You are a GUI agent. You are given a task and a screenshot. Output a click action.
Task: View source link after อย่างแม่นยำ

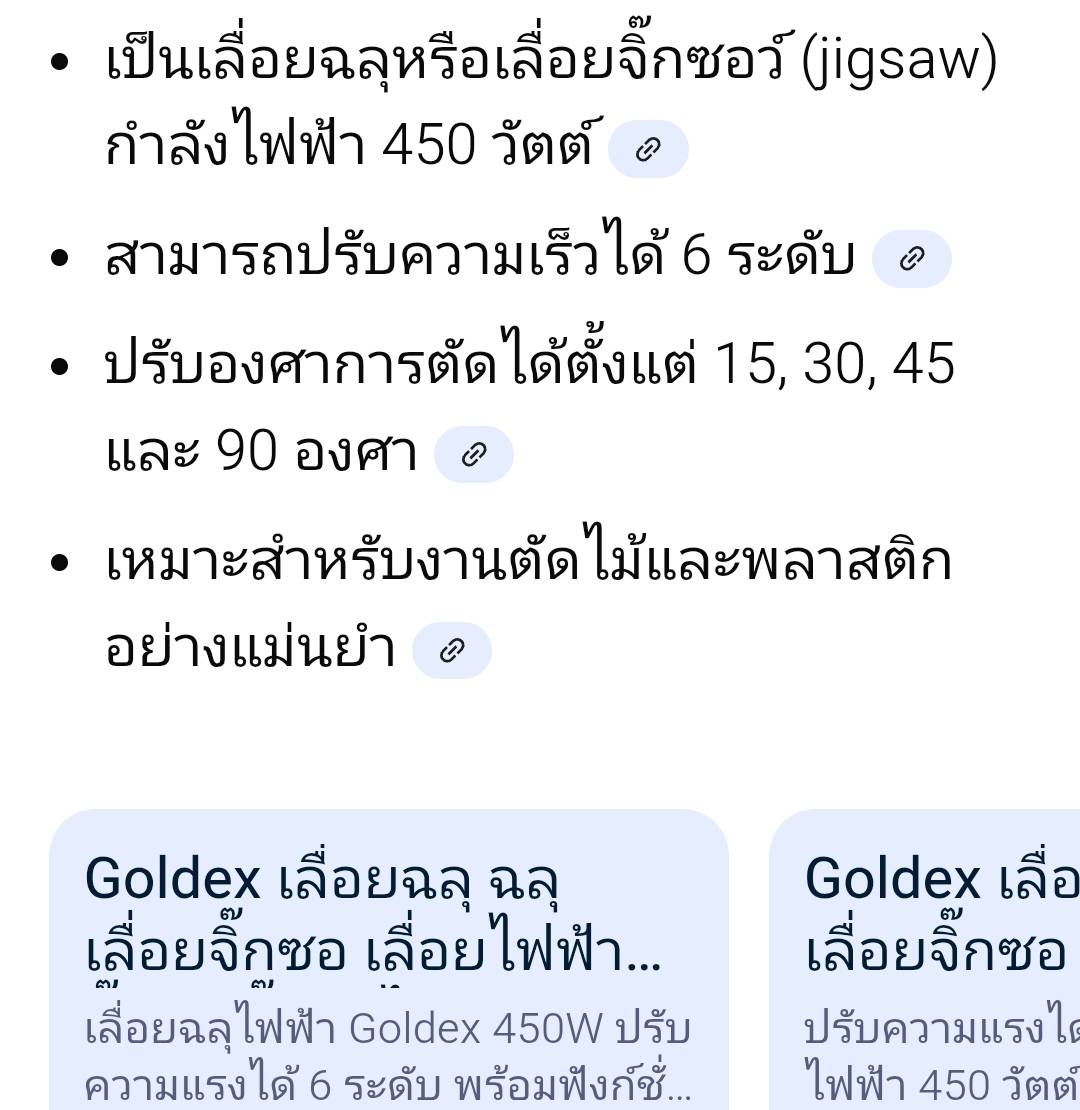click(452, 651)
